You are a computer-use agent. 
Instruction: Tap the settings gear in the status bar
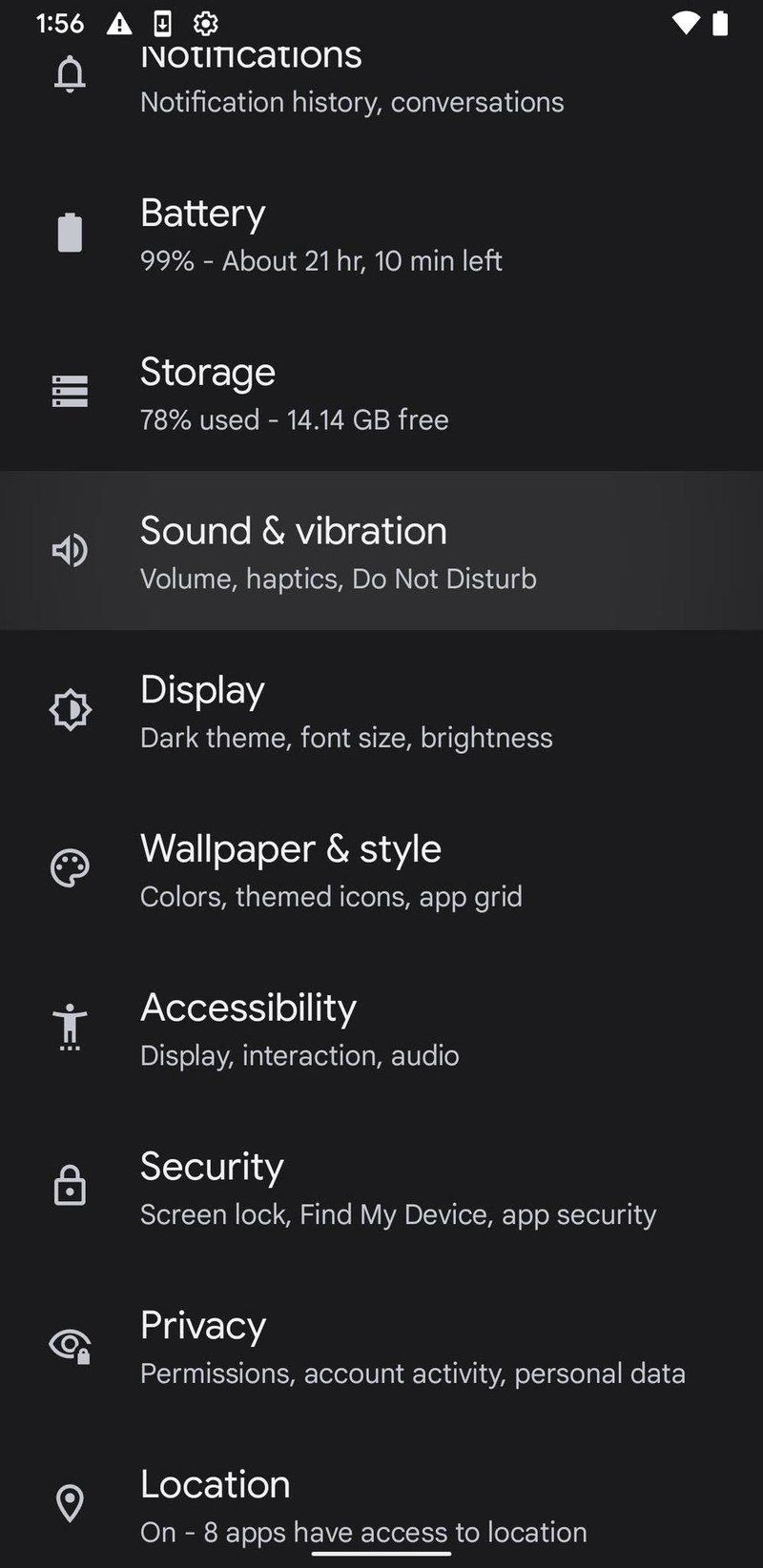[204, 24]
